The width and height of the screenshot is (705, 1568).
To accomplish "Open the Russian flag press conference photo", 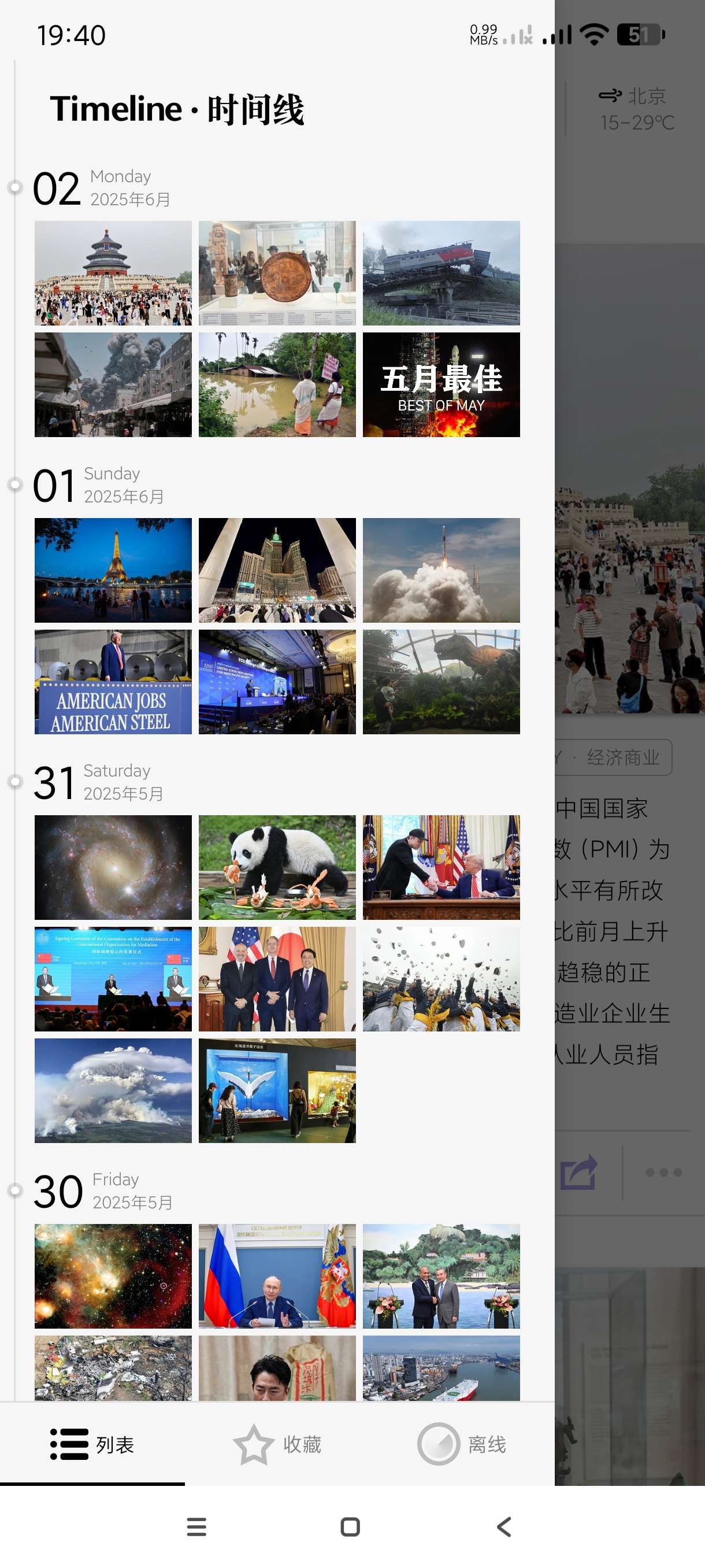I will [x=277, y=1276].
